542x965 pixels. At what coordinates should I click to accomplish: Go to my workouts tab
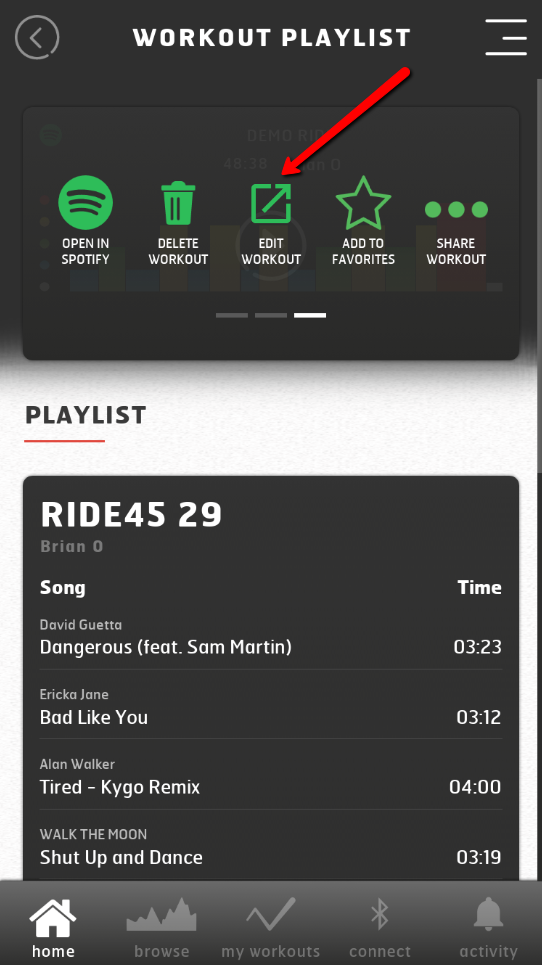pyautogui.click(x=271, y=928)
